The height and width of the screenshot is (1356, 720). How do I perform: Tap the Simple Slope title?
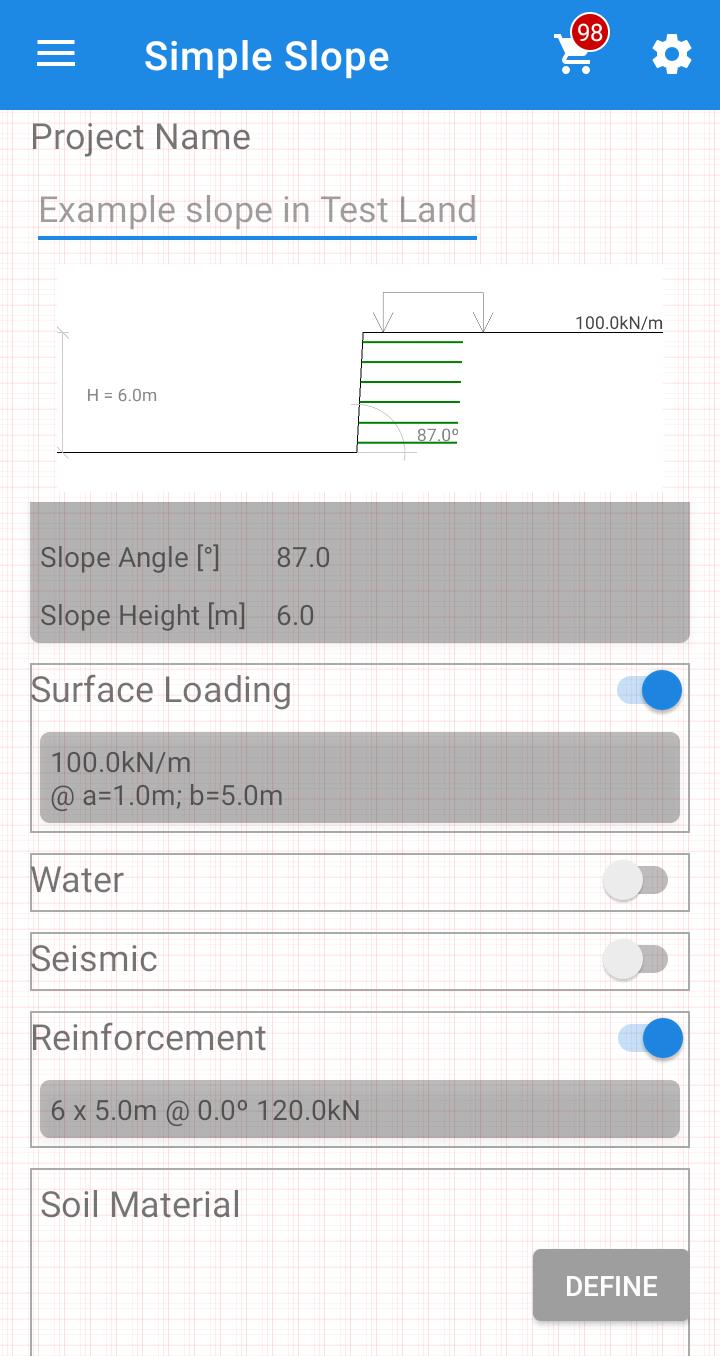coord(267,57)
